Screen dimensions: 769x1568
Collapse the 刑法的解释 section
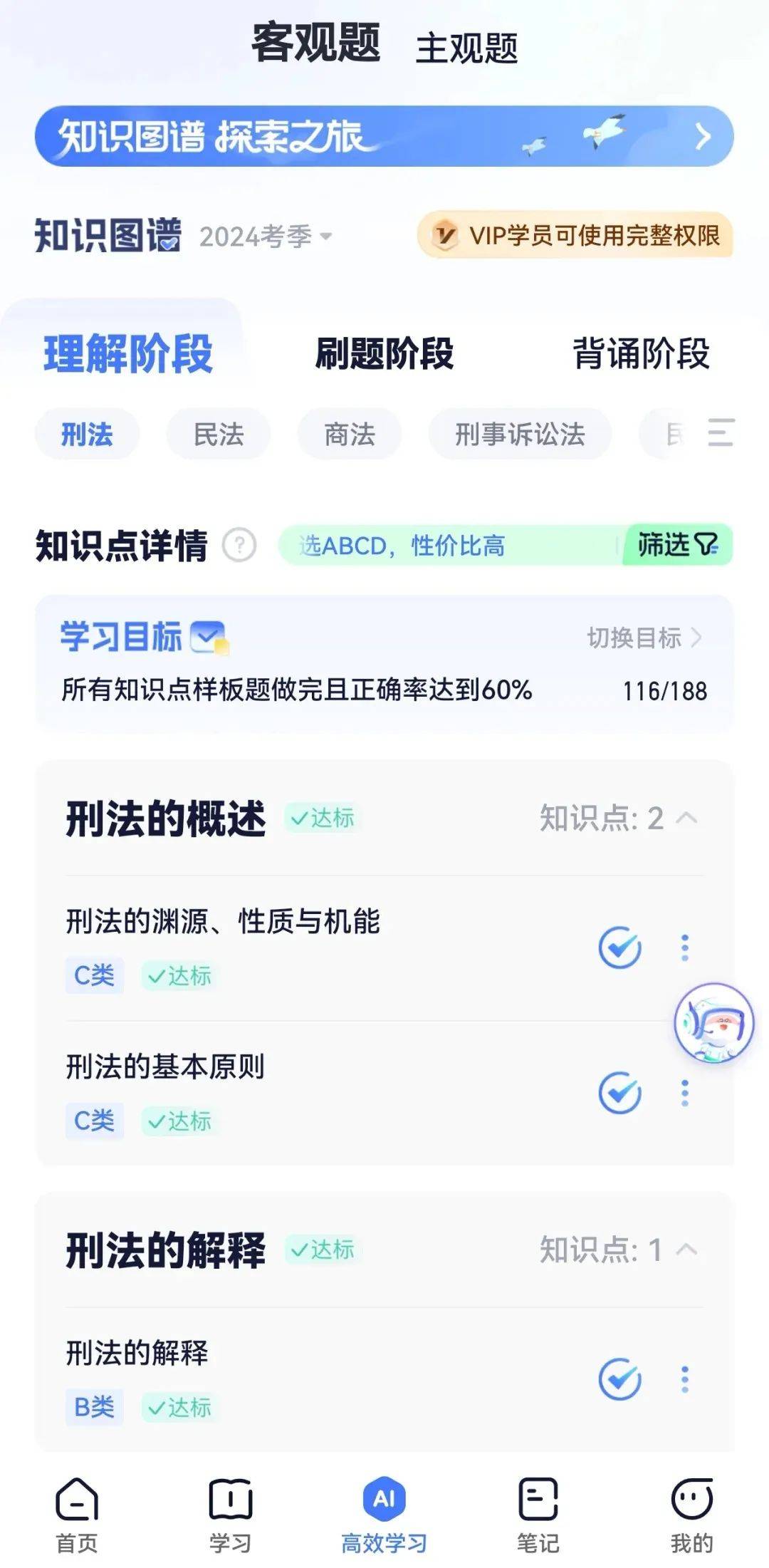(686, 1250)
